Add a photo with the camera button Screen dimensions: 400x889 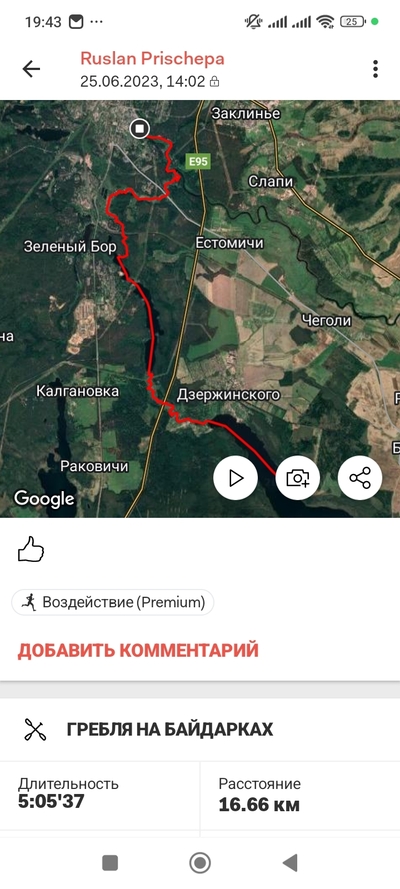pos(298,478)
